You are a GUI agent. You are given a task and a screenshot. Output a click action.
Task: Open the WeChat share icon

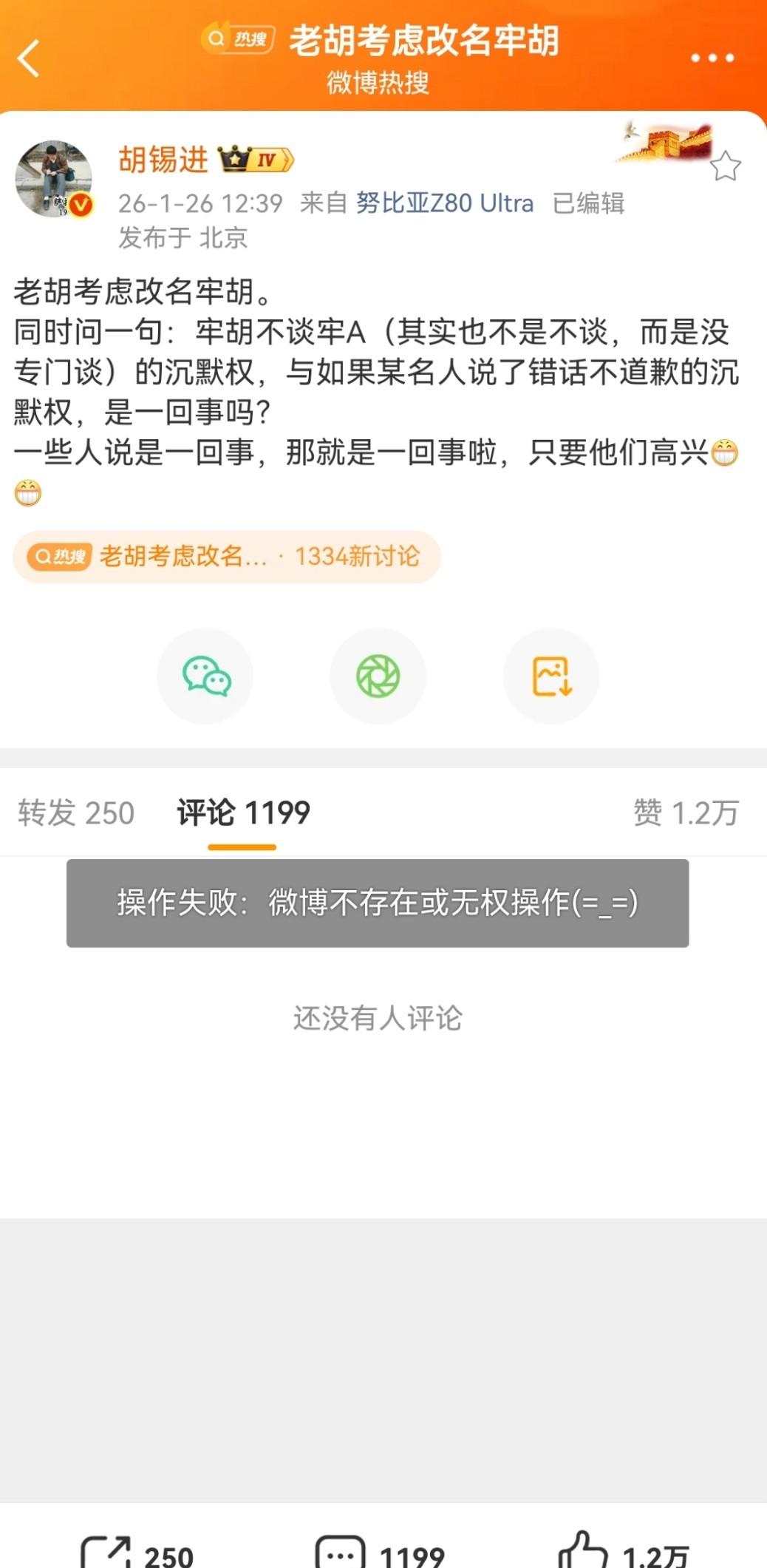pos(205,675)
